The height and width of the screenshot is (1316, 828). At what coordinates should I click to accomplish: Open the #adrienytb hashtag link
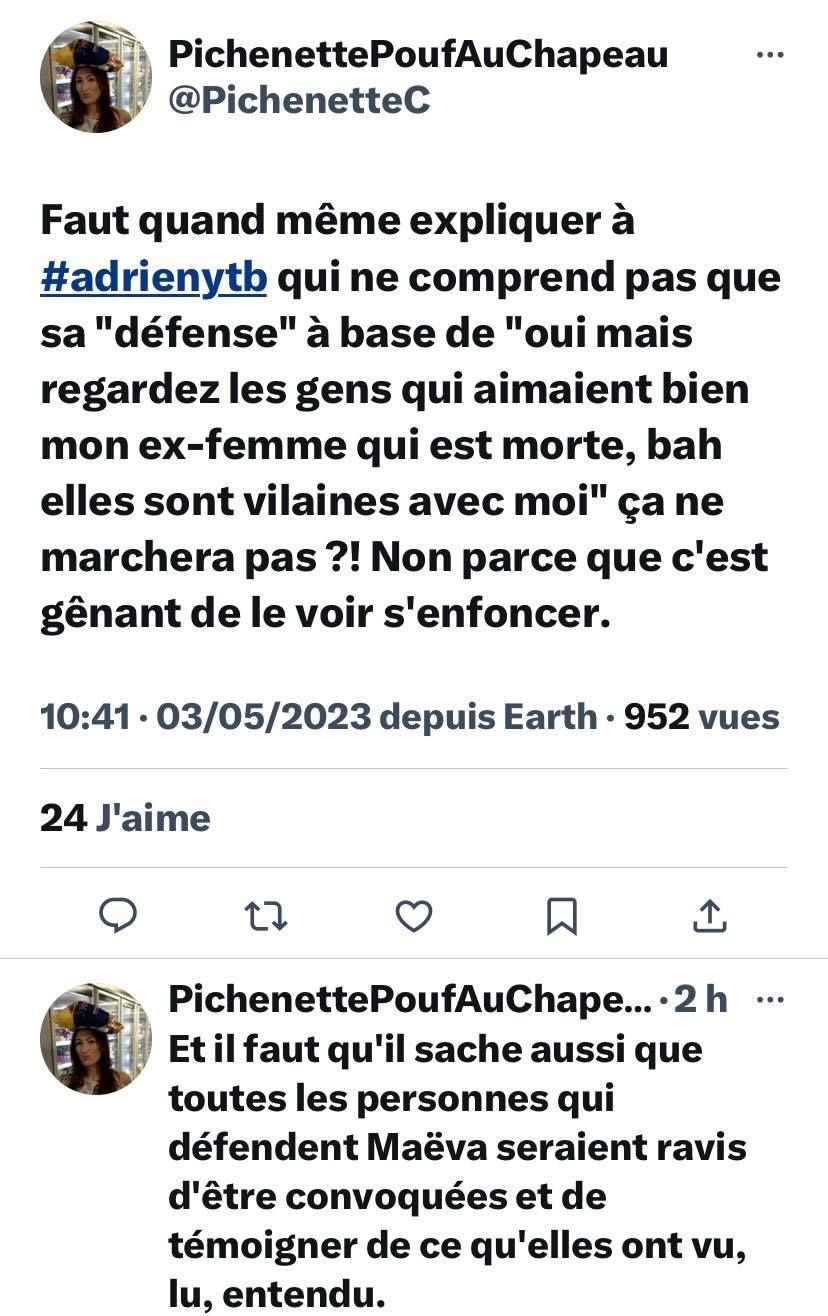154,277
